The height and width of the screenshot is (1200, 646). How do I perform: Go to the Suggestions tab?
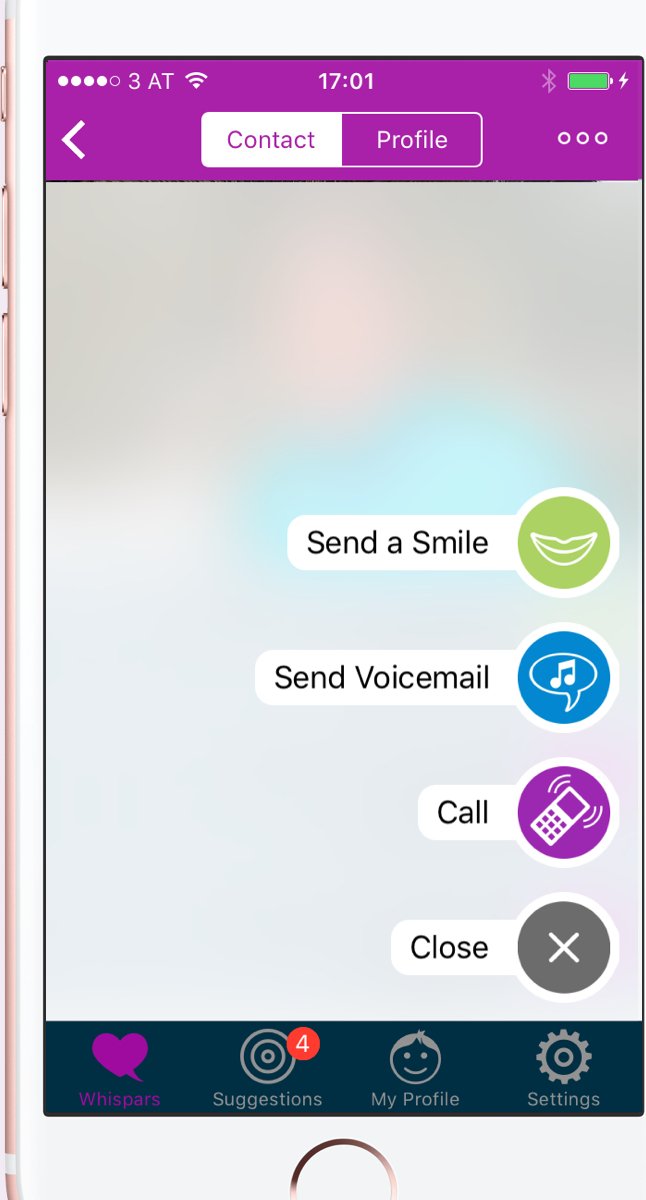click(267, 1068)
